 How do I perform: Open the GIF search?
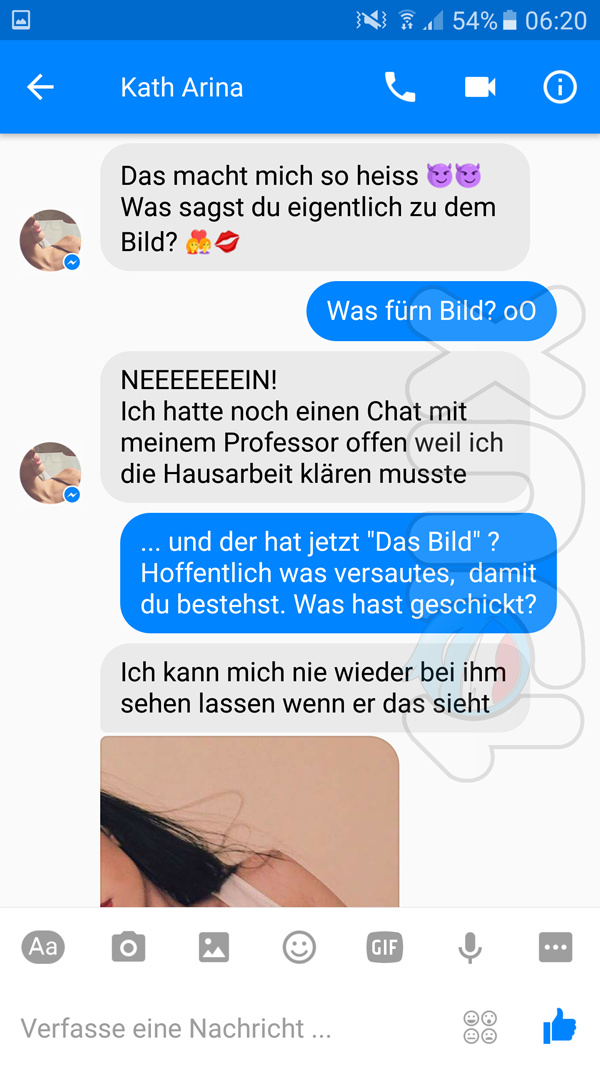coord(385,946)
